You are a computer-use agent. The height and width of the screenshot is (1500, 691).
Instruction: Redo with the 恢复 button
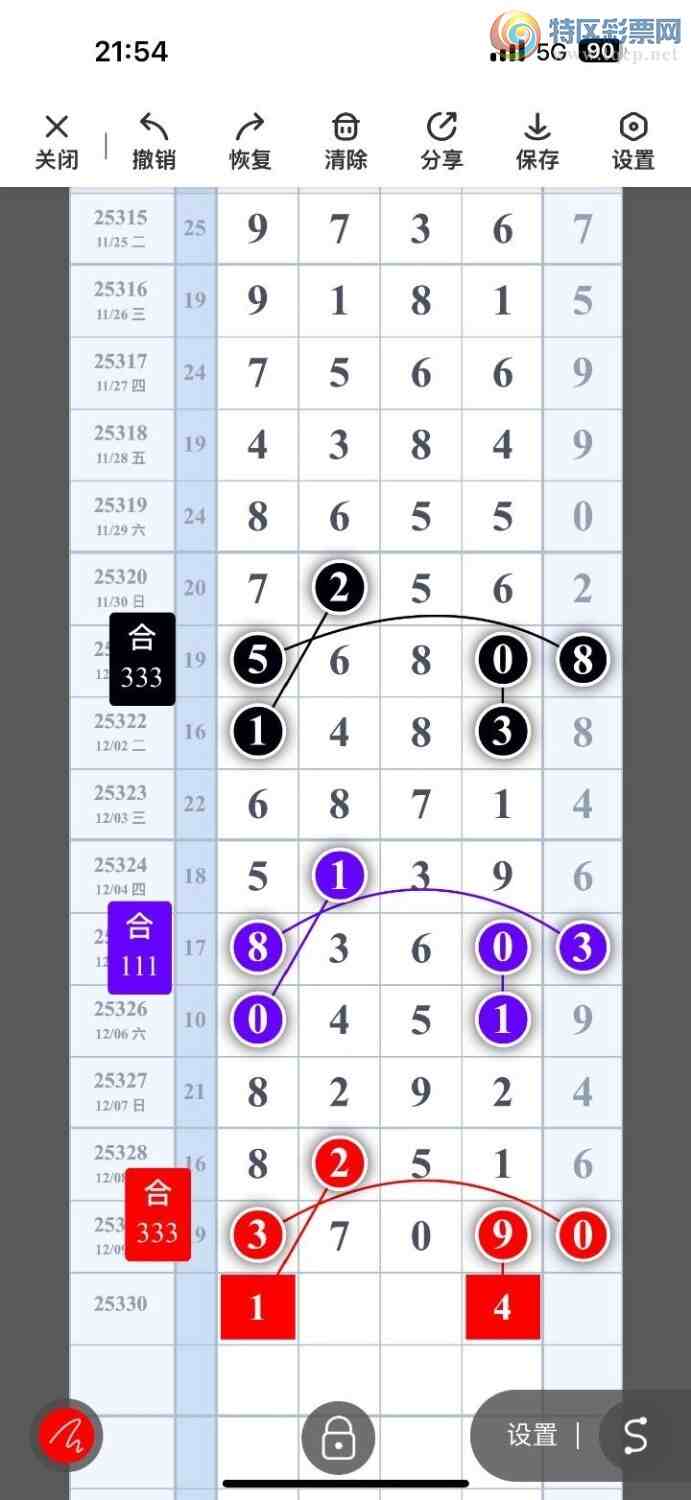250,141
